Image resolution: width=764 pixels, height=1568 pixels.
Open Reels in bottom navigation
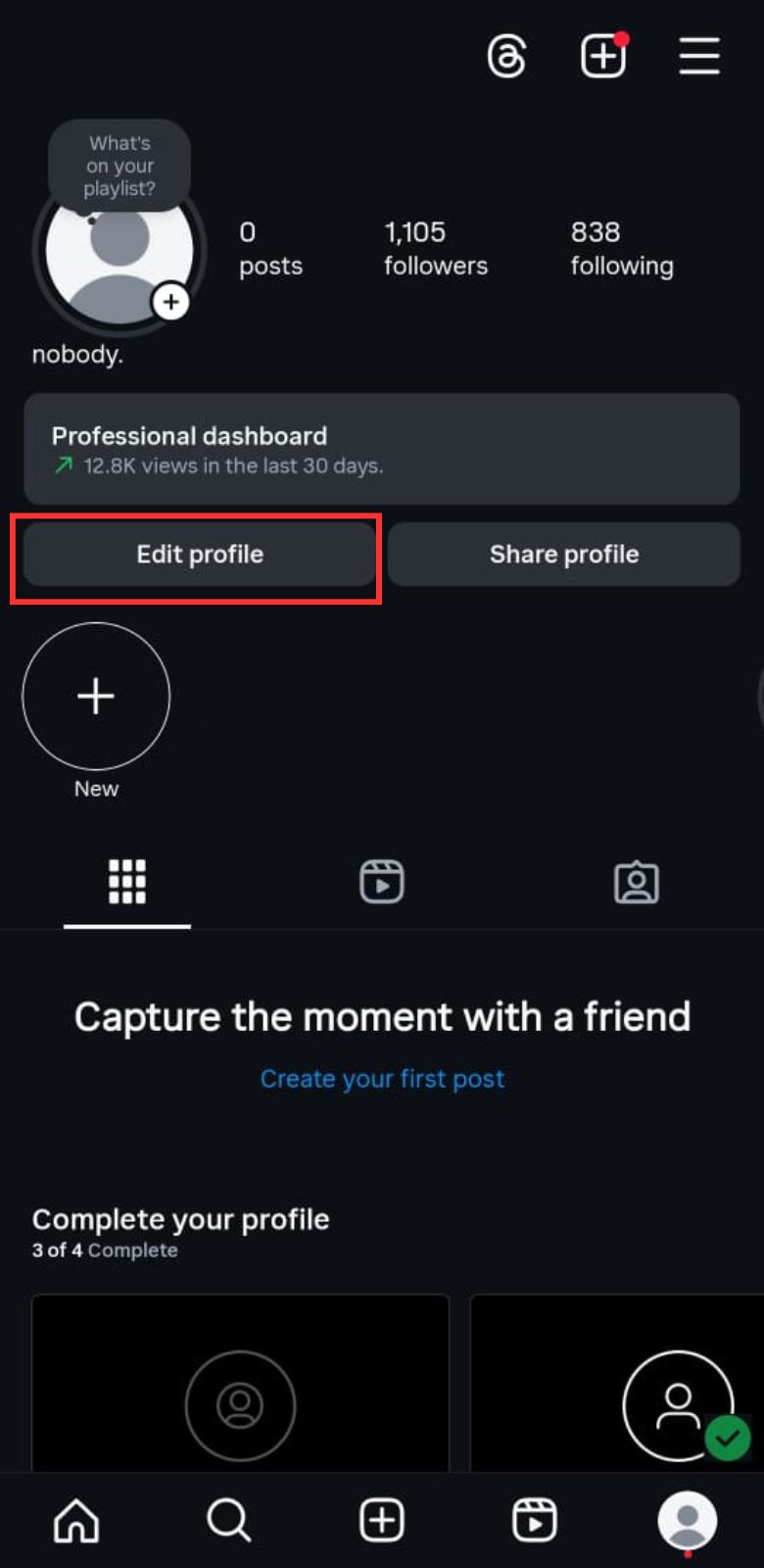tap(535, 1521)
